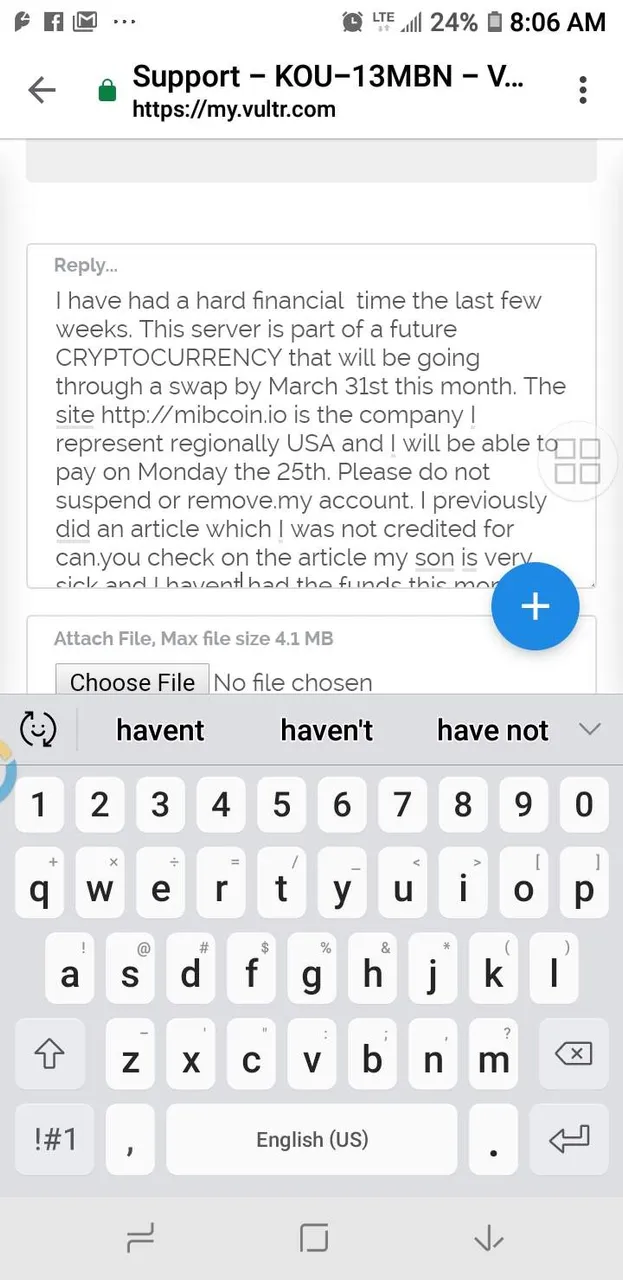Go back using the browser arrow
This screenshot has height=1280, width=623.
pos(42,91)
